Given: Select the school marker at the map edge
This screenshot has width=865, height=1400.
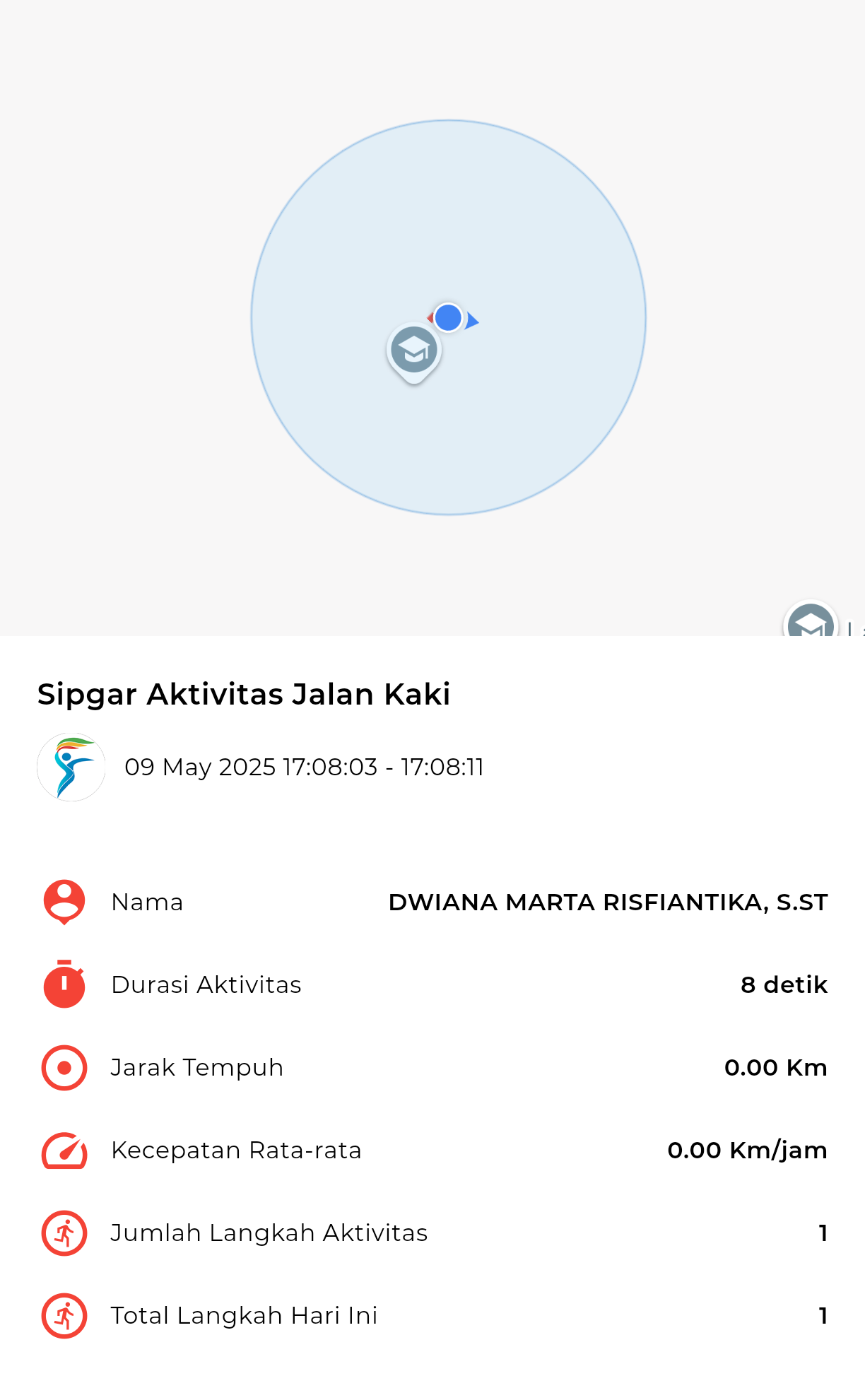Looking at the screenshot, I should [x=811, y=619].
